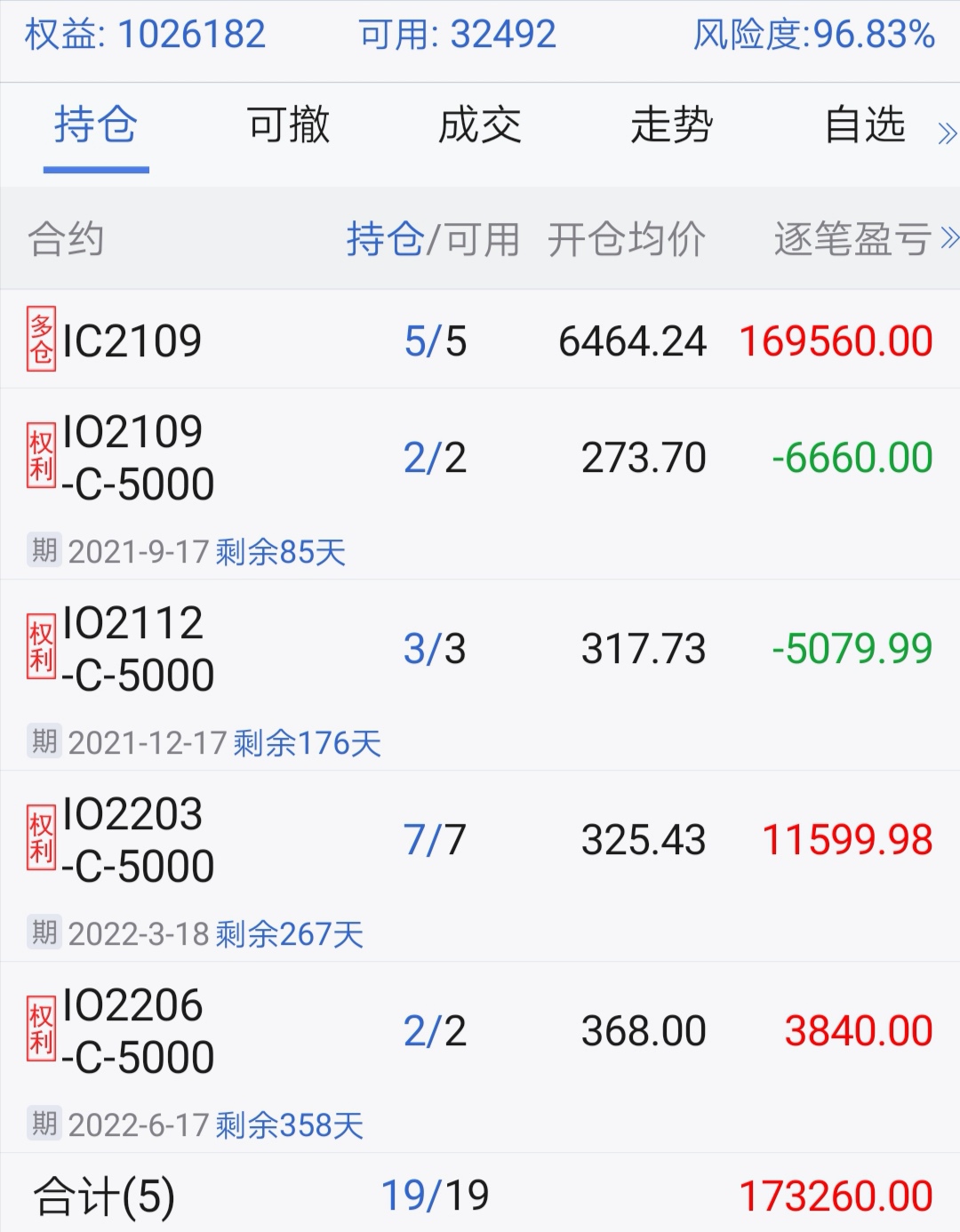Image resolution: width=960 pixels, height=1232 pixels.
Task: Expand more tabs with the arrow beside 自选
Action: (947, 133)
